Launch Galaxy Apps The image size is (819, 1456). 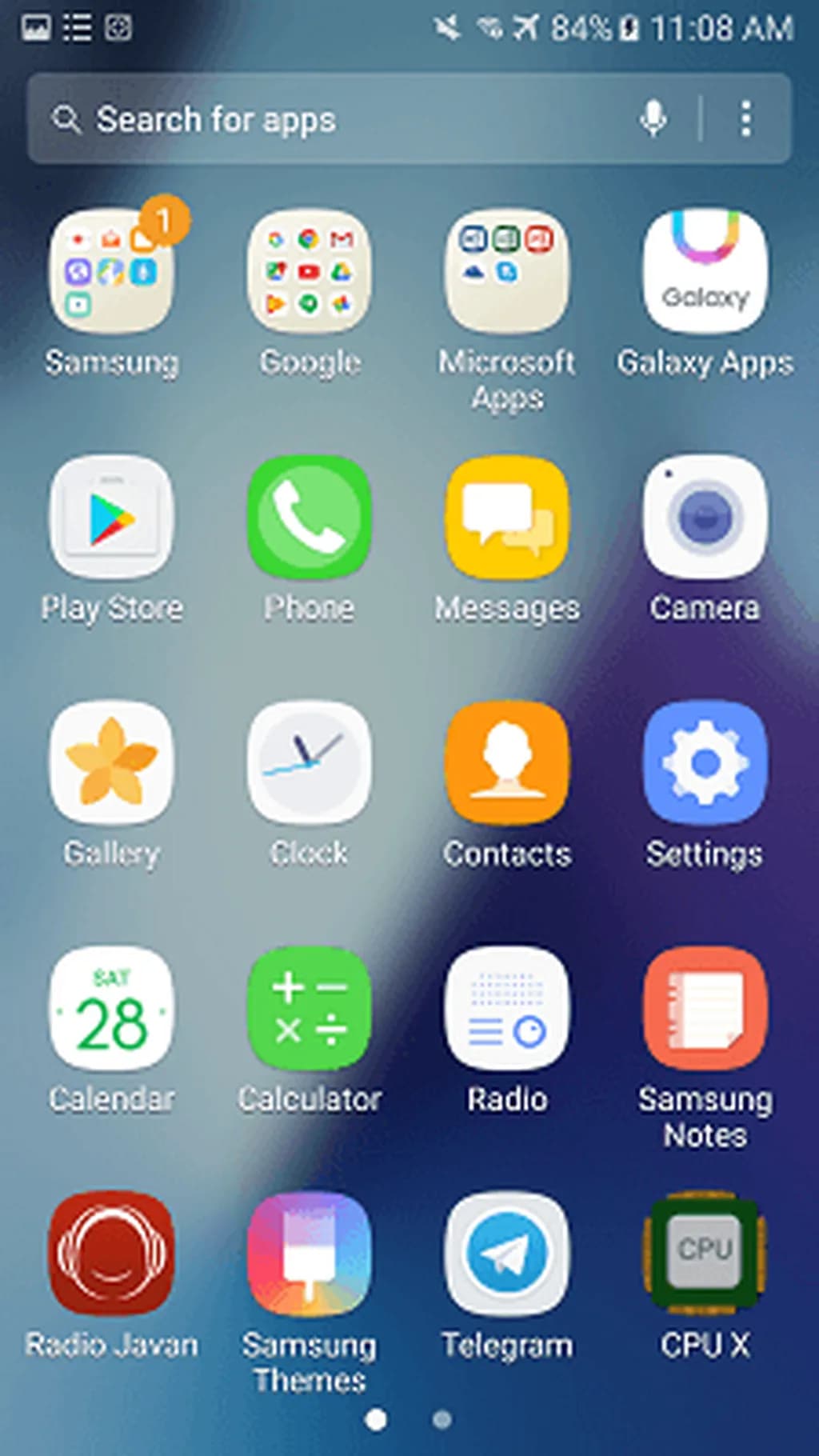click(705, 272)
